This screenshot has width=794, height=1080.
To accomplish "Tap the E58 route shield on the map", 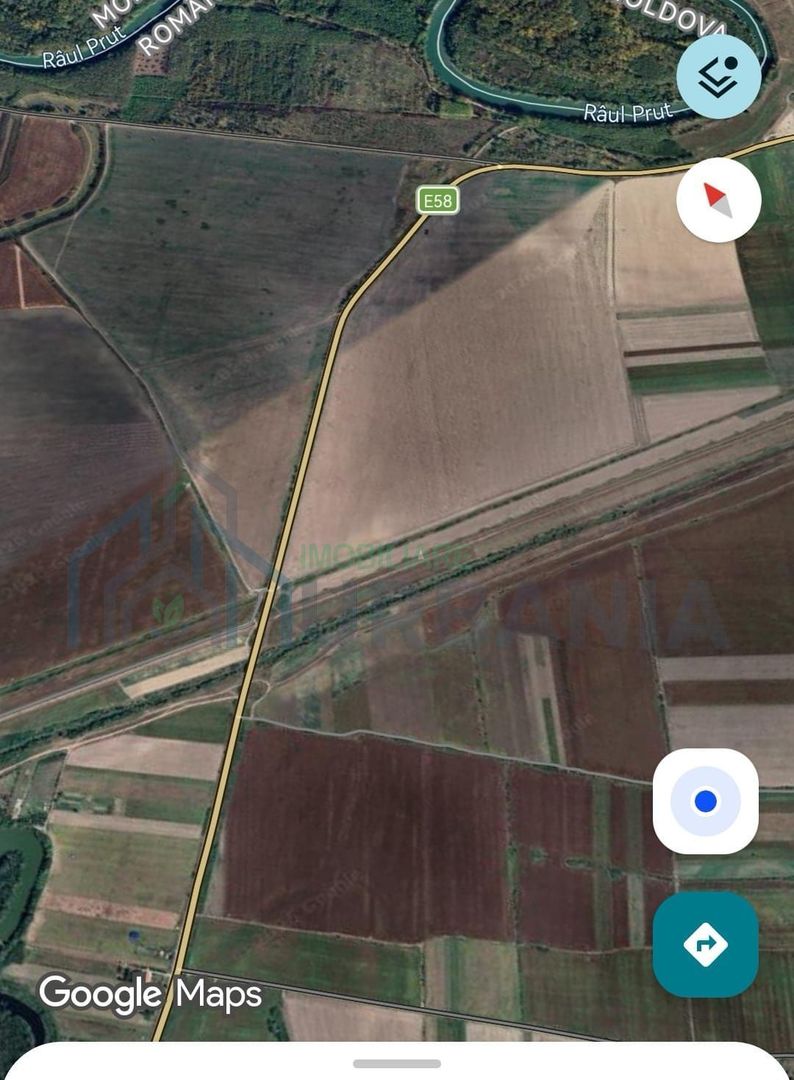I will coord(436,201).
